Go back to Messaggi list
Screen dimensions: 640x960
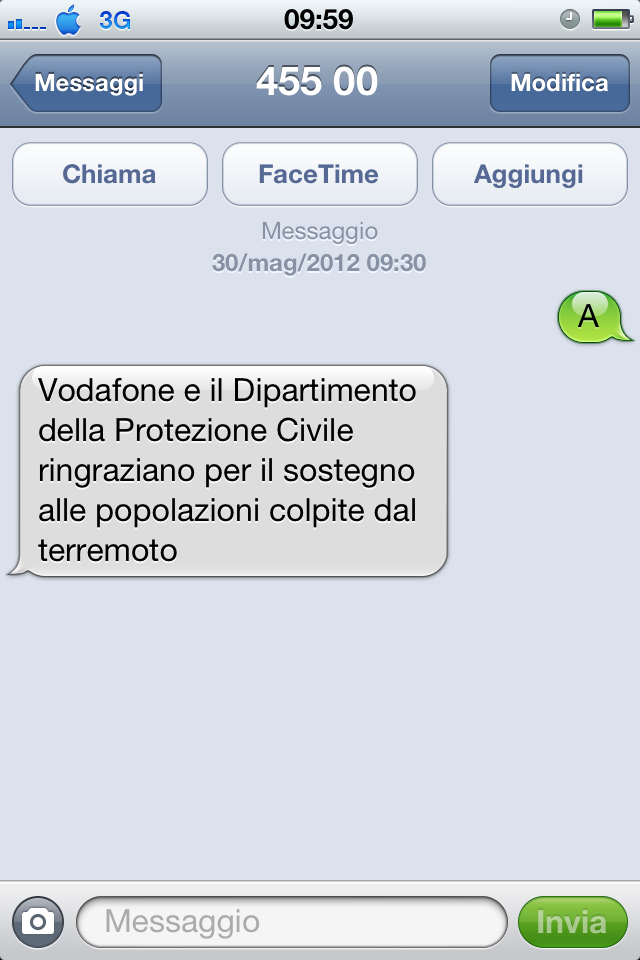click(x=87, y=83)
